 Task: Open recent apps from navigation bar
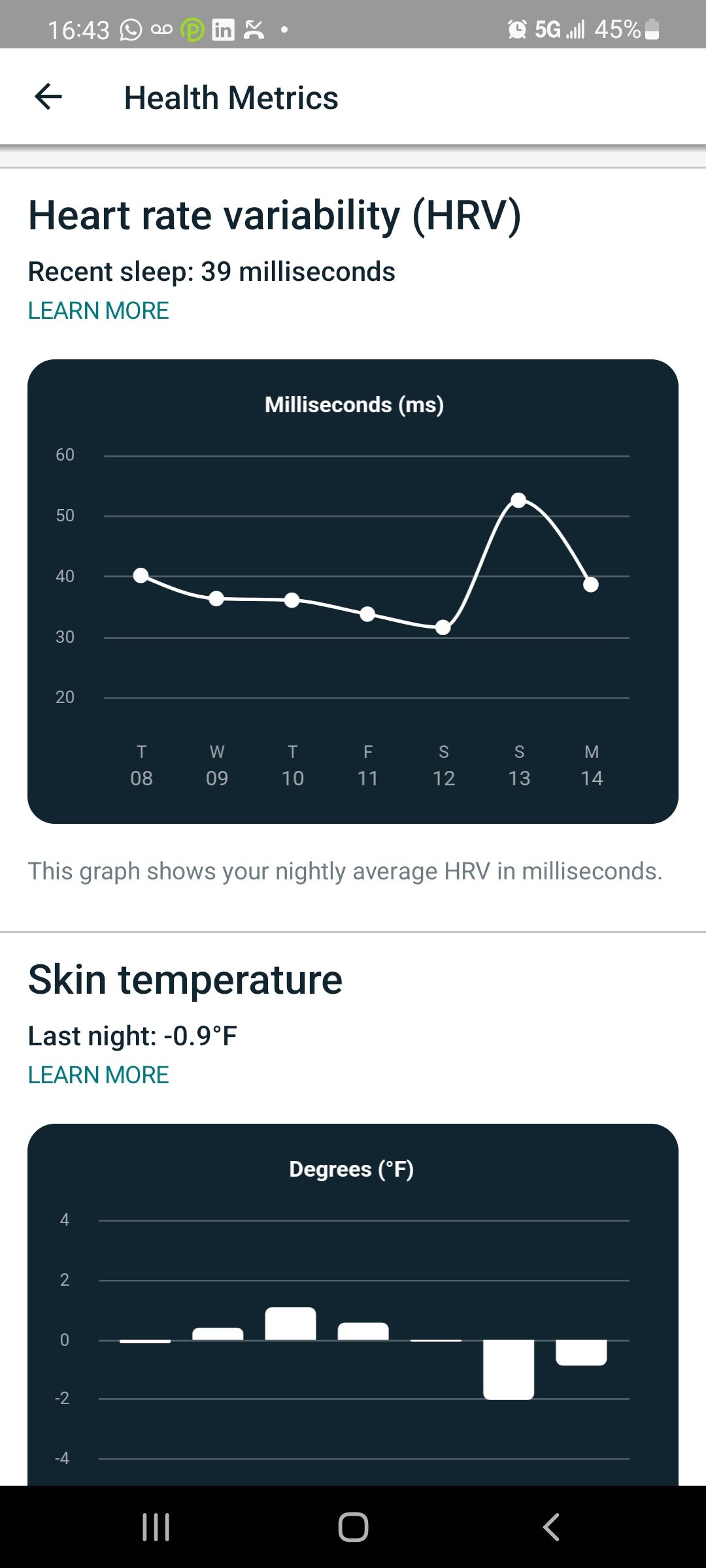click(156, 1527)
